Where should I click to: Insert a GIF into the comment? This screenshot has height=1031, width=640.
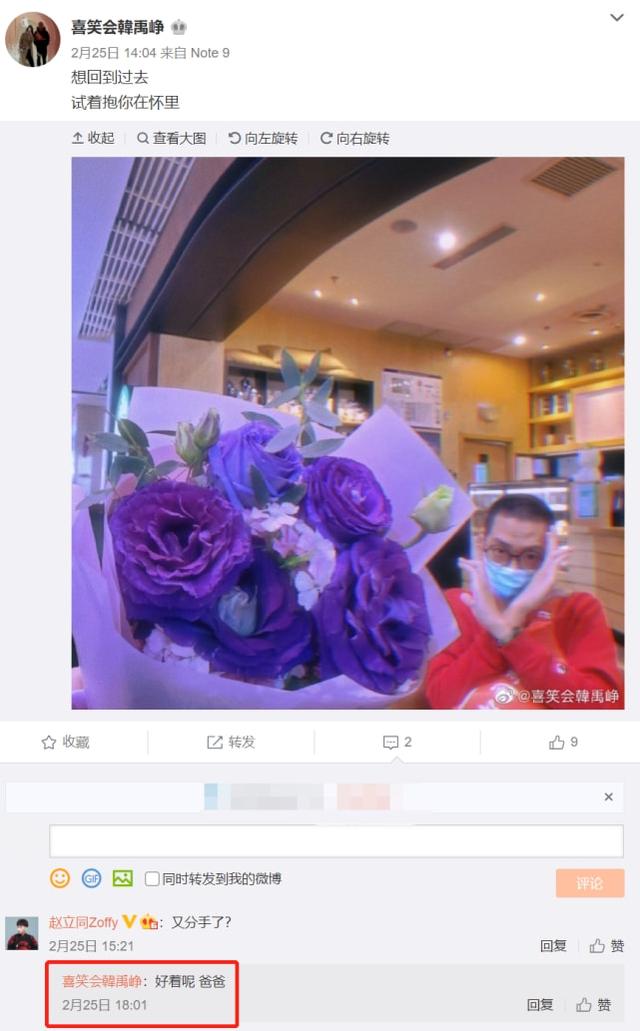pyautogui.click(x=91, y=878)
